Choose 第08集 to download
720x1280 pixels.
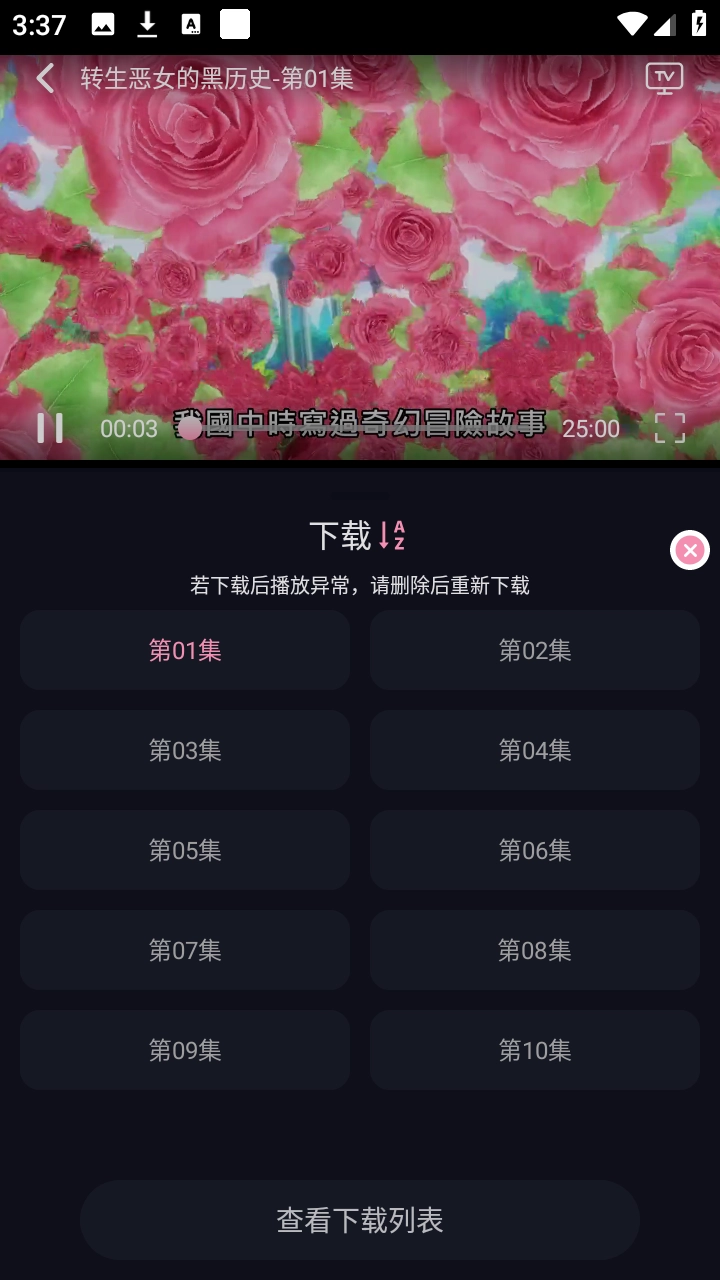pos(535,950)
